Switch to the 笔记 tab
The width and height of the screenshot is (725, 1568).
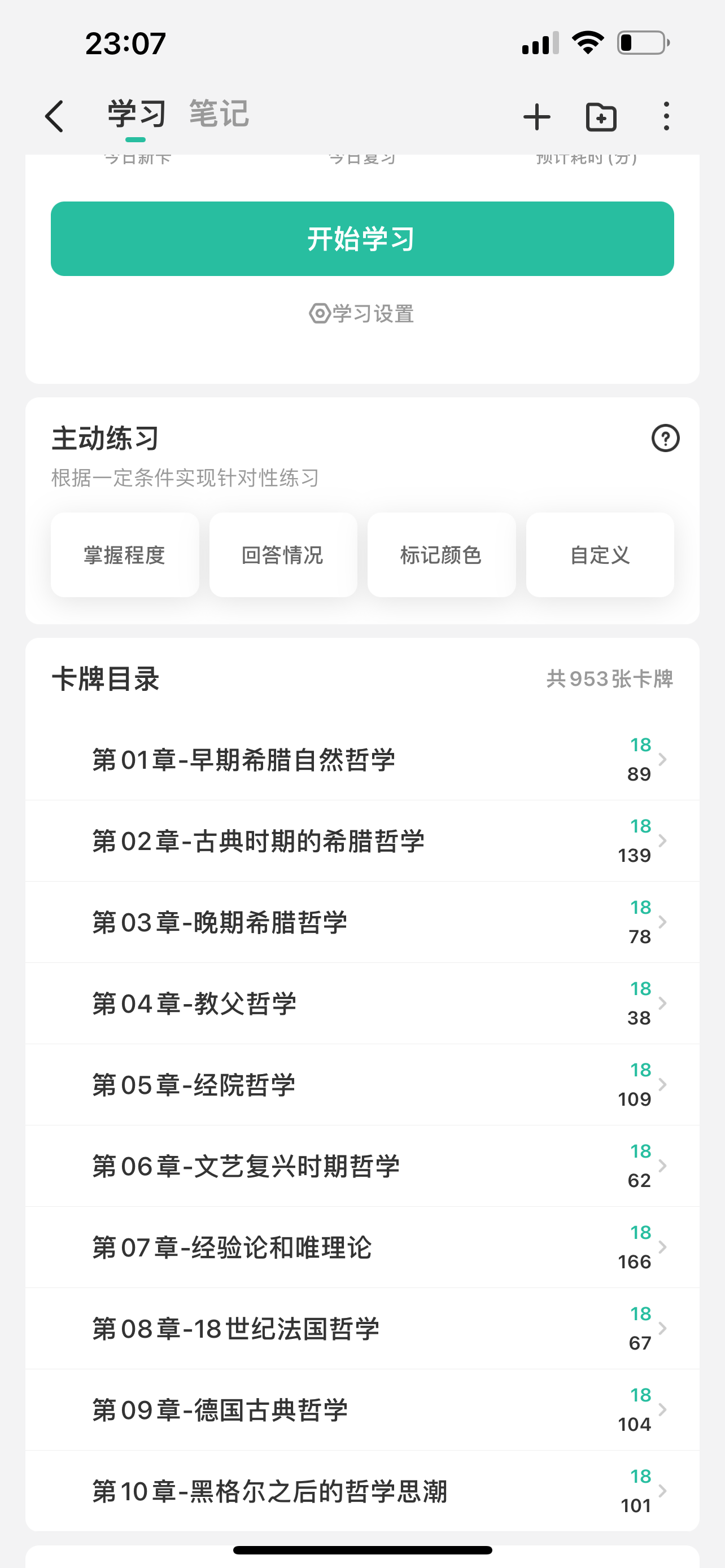(x=219, y=114)
